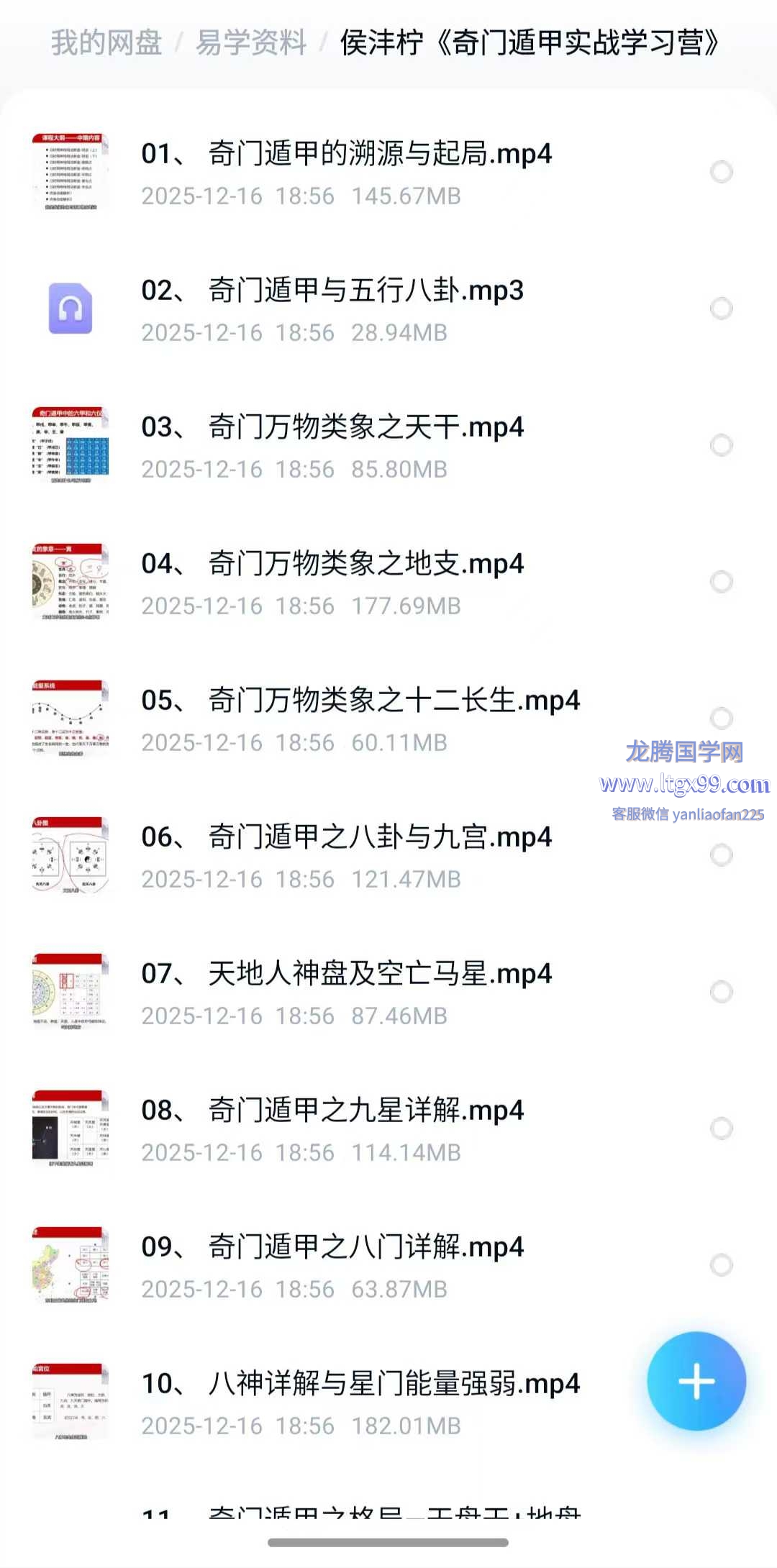Open 01、奇门遁甲的溯源与起局.mp4
Image resolution: width=777 pixels, height=1568 pixels.
click(x=346, y=154)
